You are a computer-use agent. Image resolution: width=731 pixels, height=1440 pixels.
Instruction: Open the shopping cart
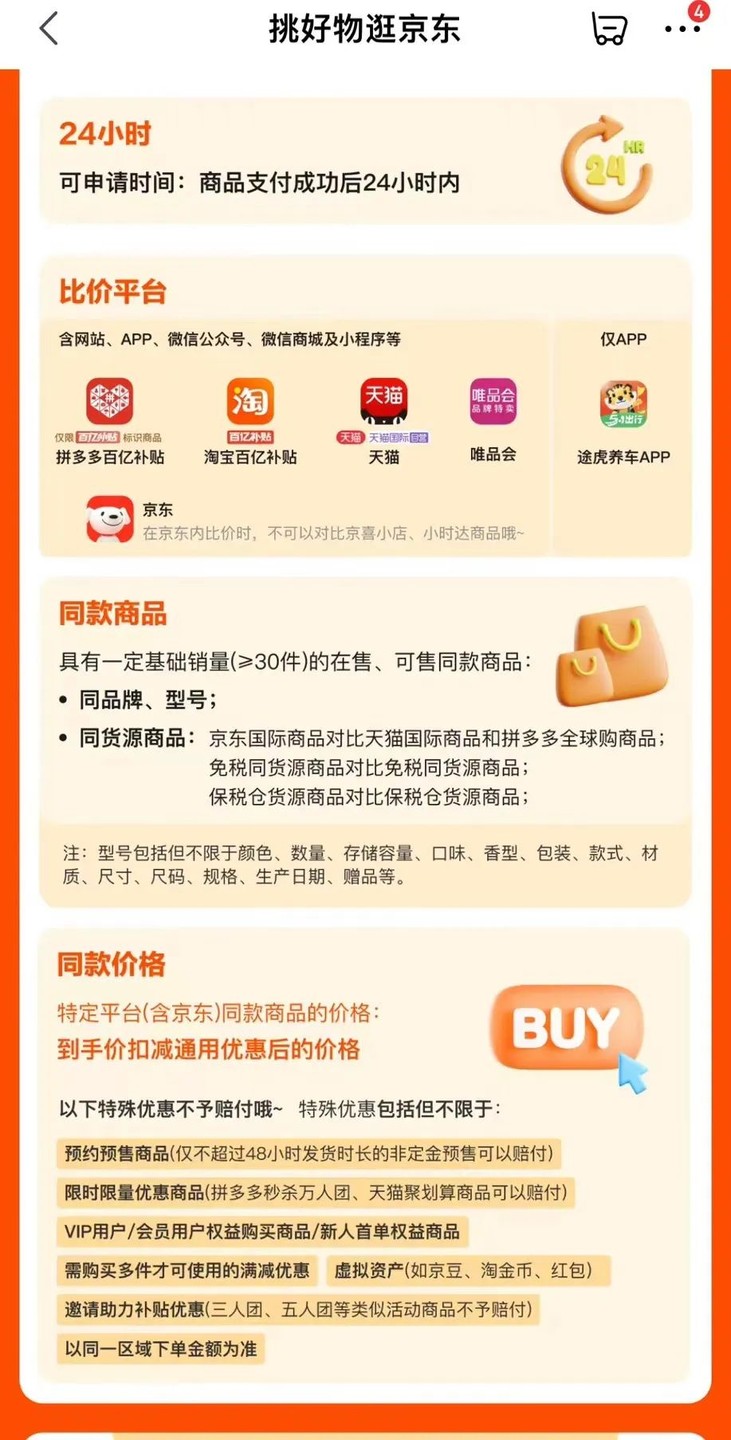pyautogui.click(x=608, y=29)
